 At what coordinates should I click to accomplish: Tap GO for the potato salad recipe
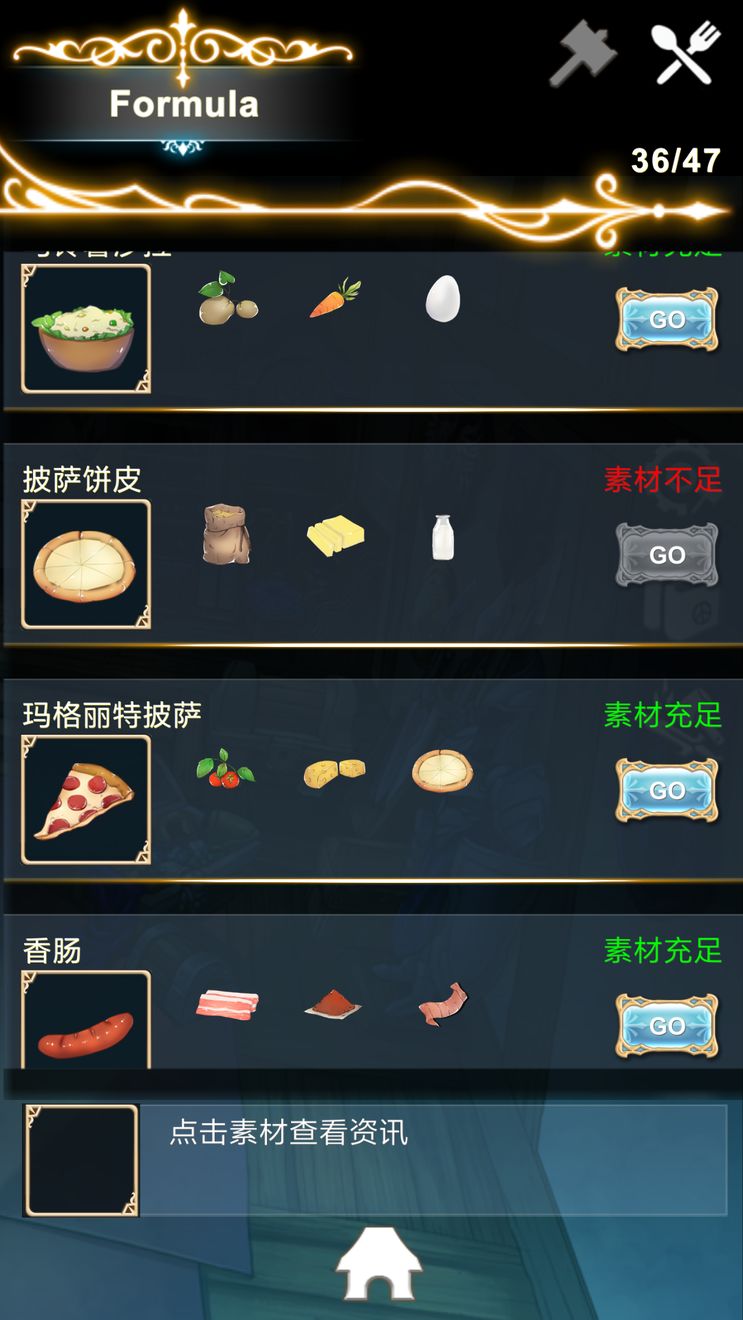[x=666, y=320]
